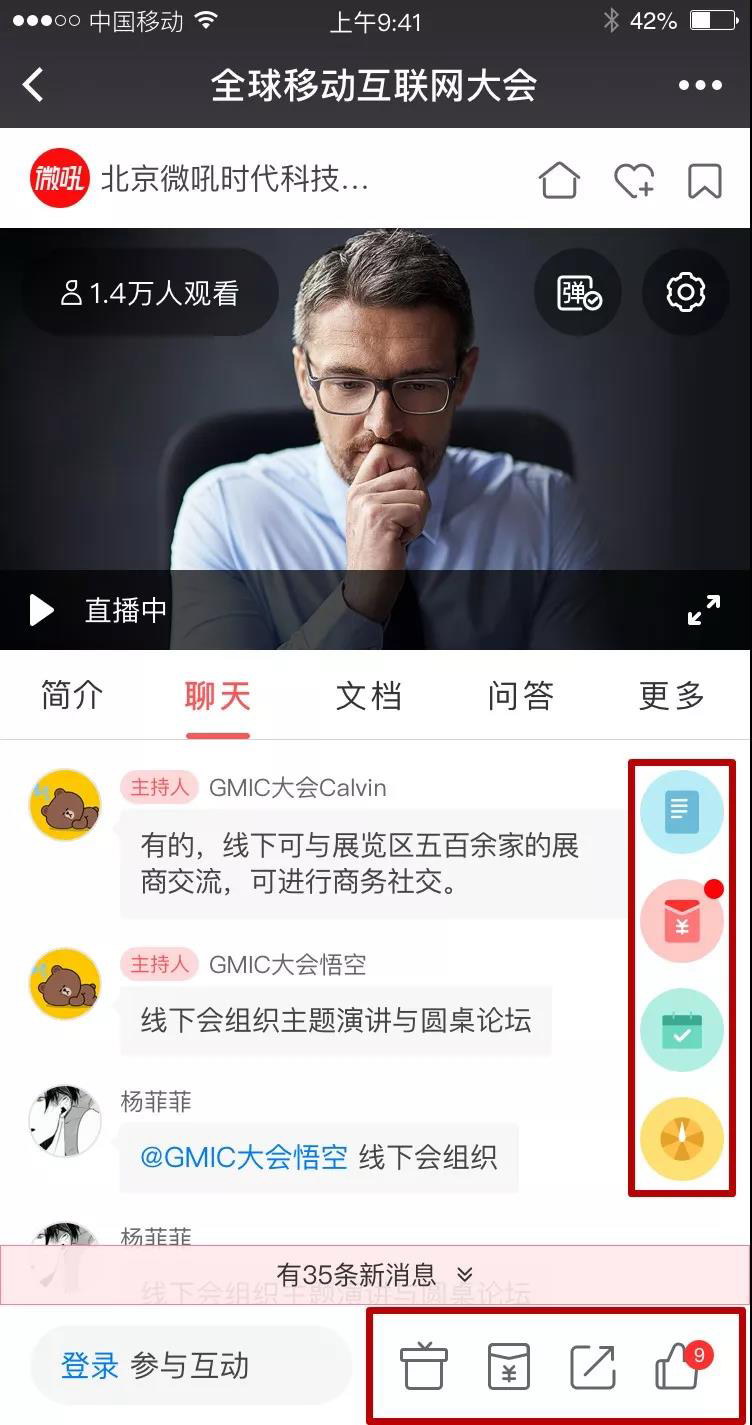Screen dimensions: 752x1425
Task: Open the 问答 tab
Action: [520, 696]
